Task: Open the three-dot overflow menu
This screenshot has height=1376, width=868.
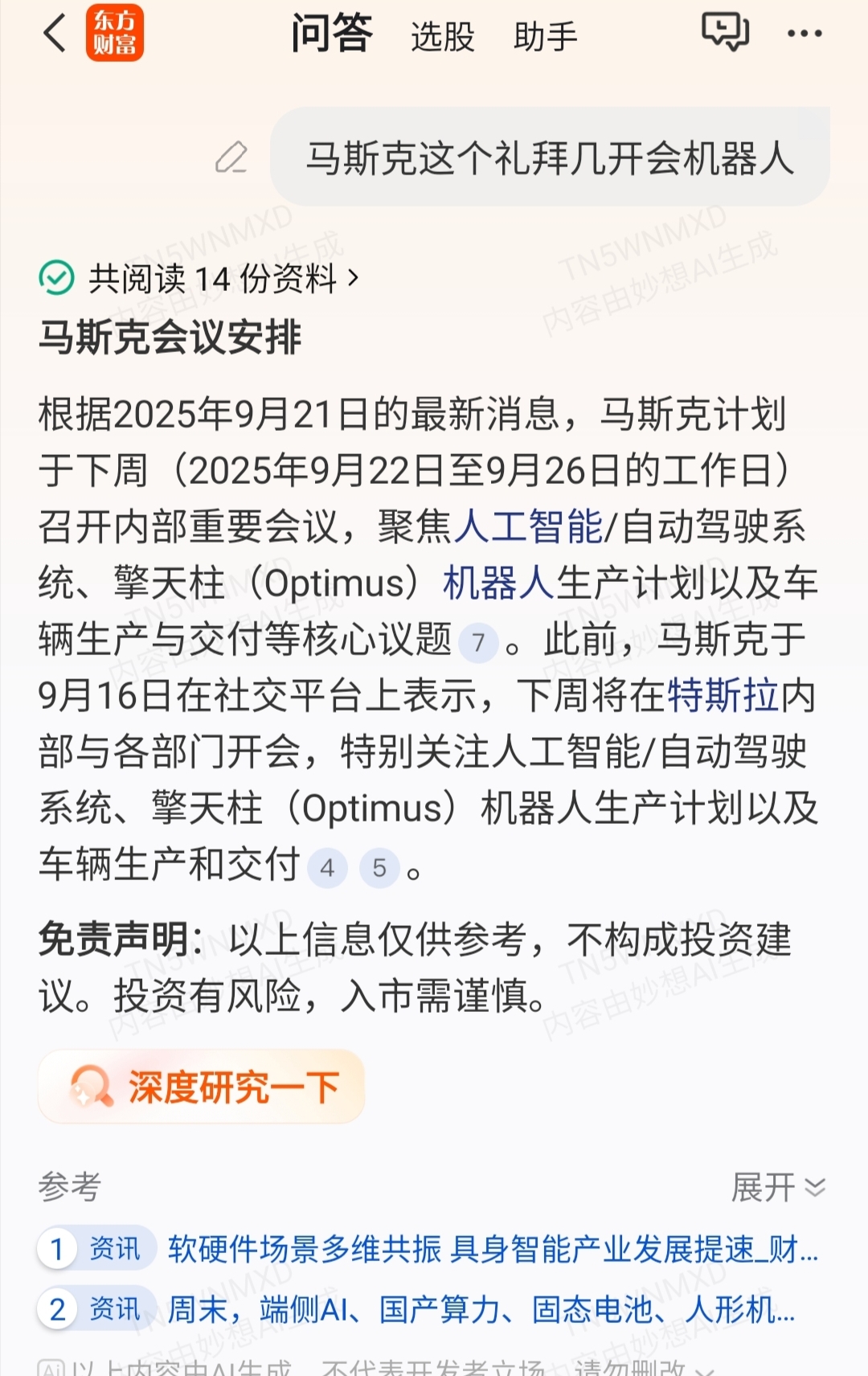Action: (805, 34)
